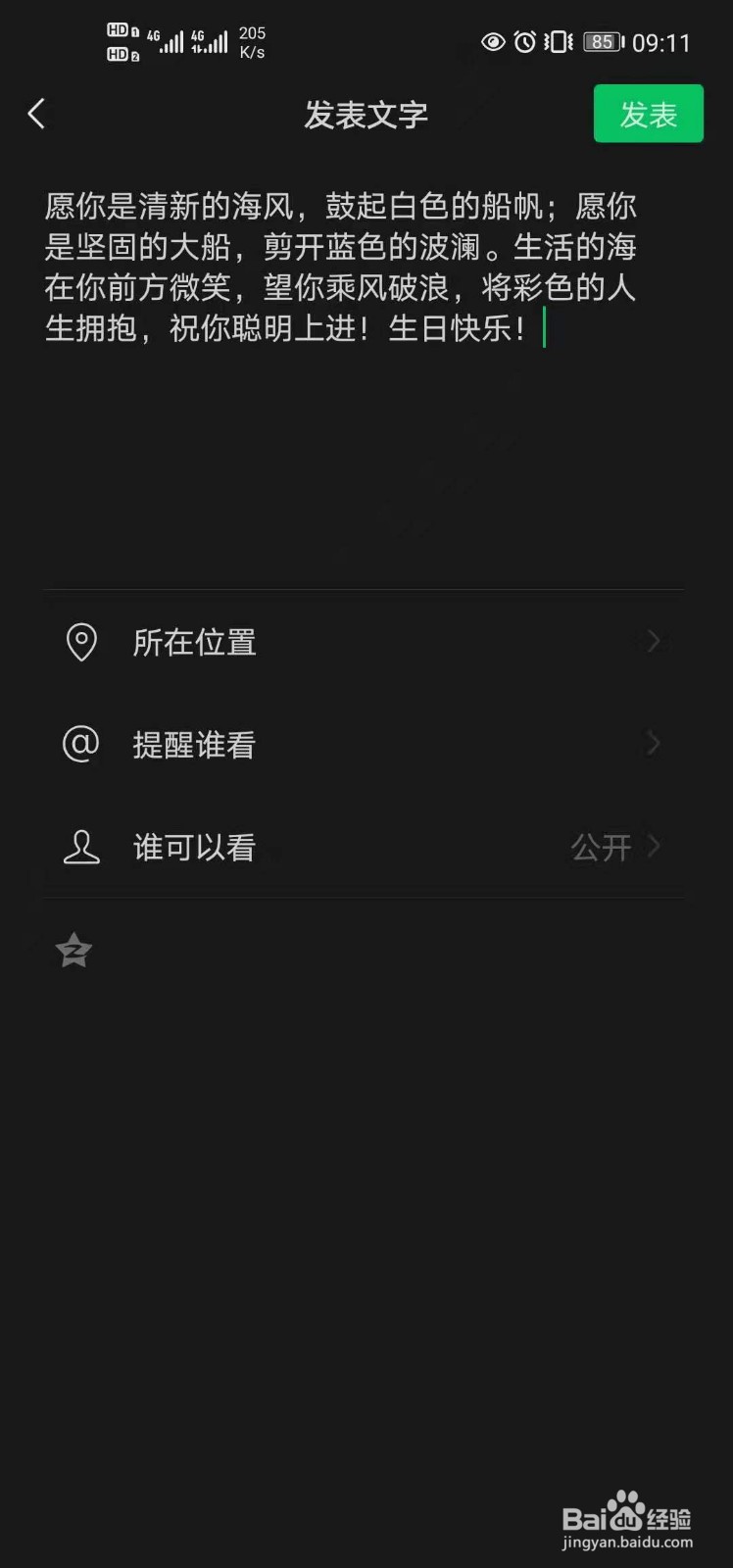Open the 谁可以看 visibility chevron
The image size is (733, 1568).
653,847
